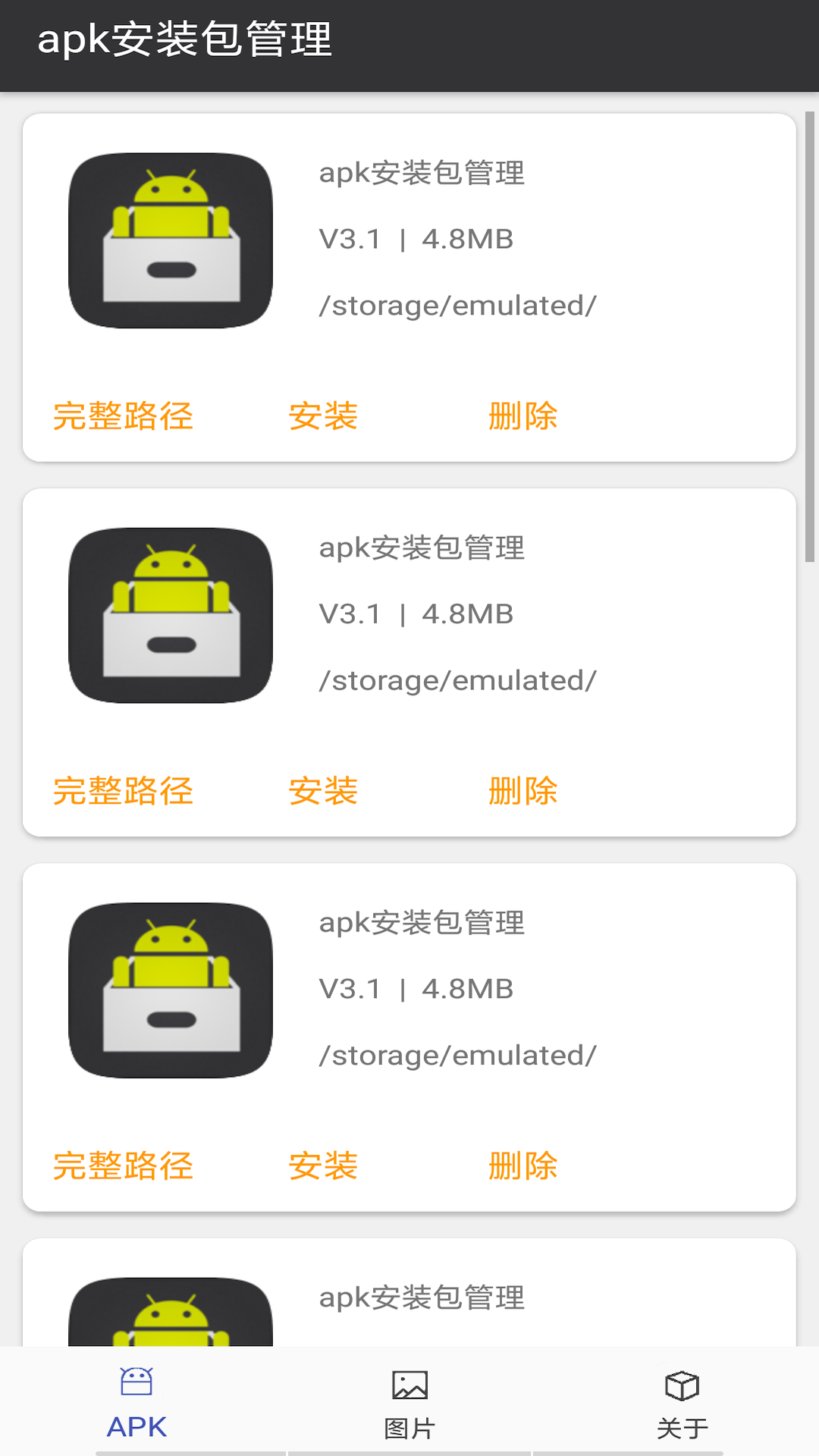Tap 删除 on the second apk card
Viewport: 819px width, 1456px height.
pyautogui.click(x=522, y=791)
